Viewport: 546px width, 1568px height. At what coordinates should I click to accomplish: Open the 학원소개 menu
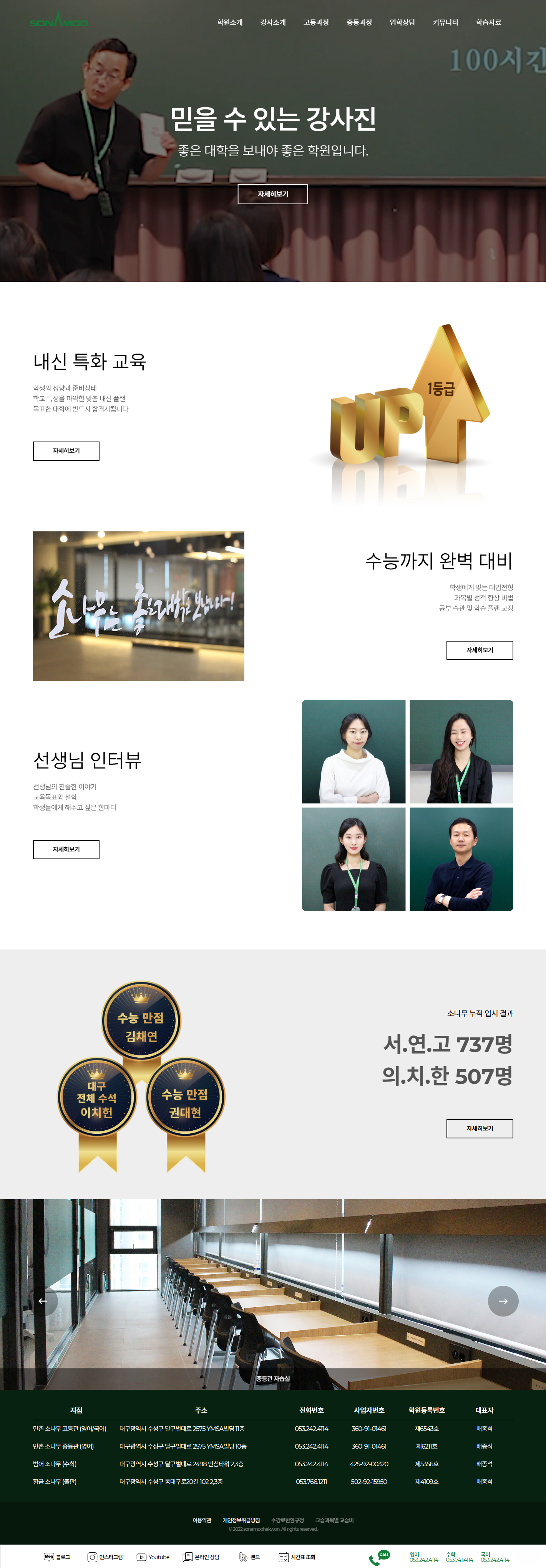pyautogui.click(x=230, y=23)
